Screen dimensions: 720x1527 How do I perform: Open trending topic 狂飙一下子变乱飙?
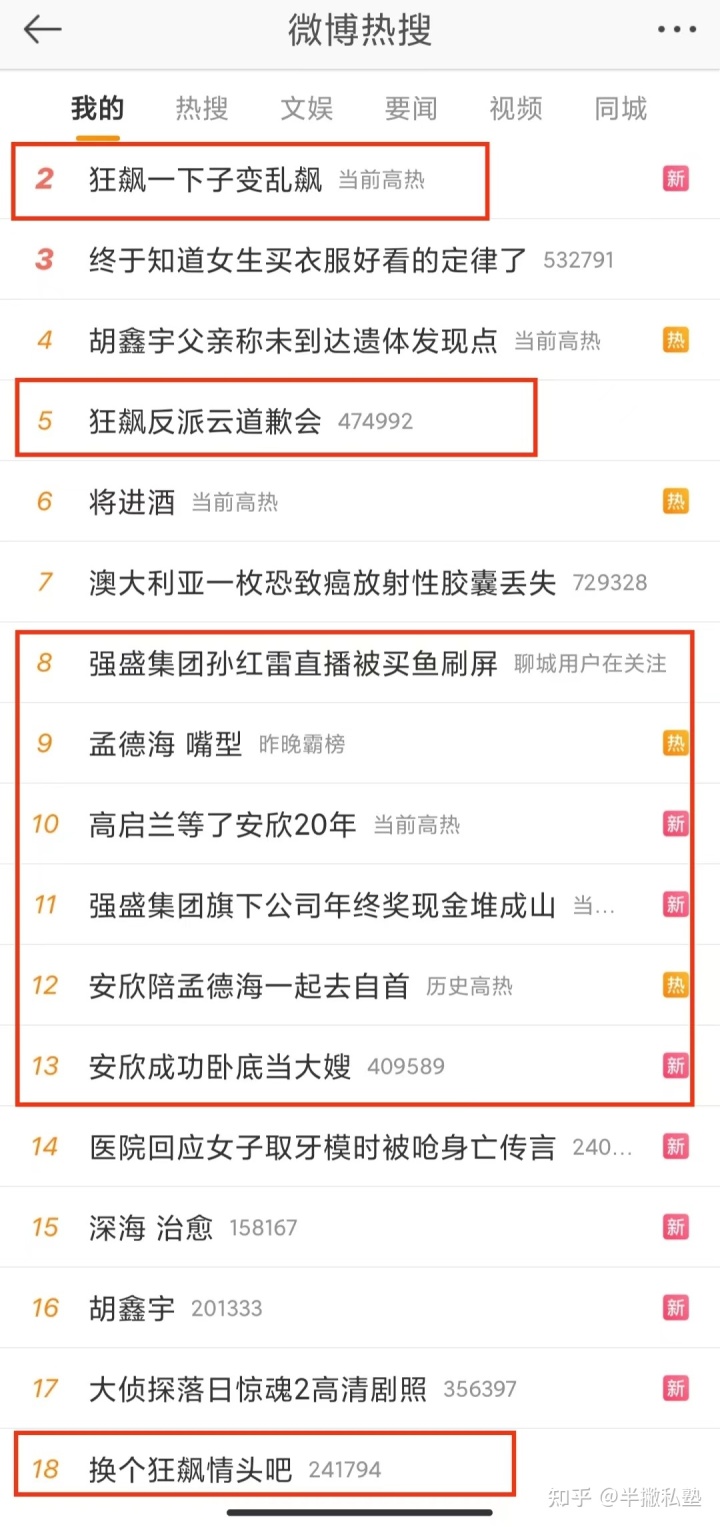(x=205, y=180)
